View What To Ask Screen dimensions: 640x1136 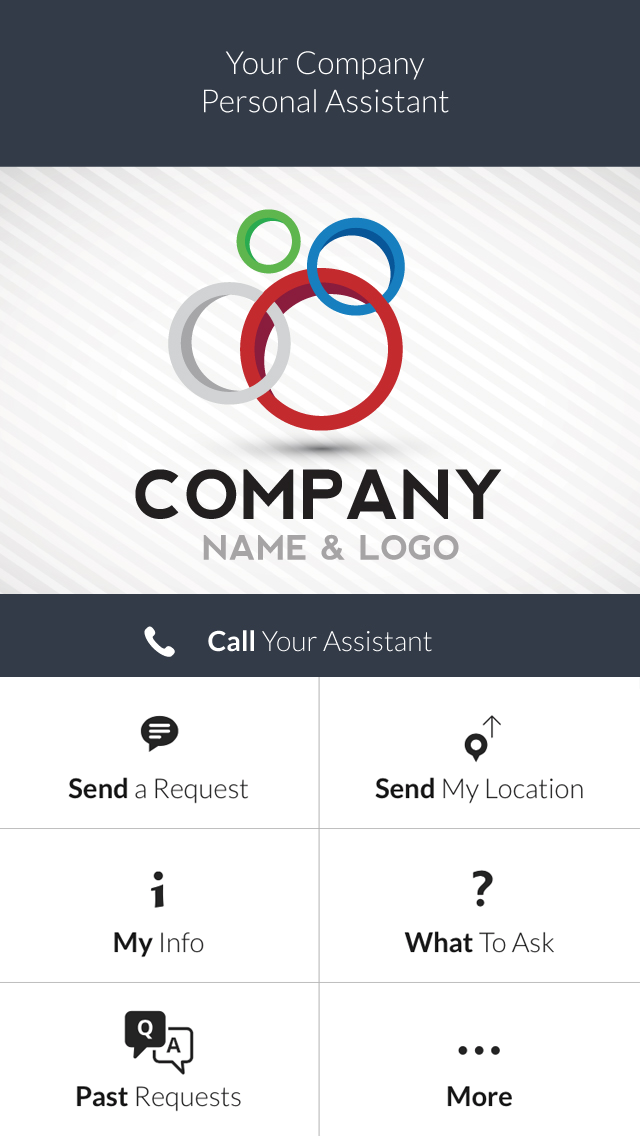pos(480,906)
